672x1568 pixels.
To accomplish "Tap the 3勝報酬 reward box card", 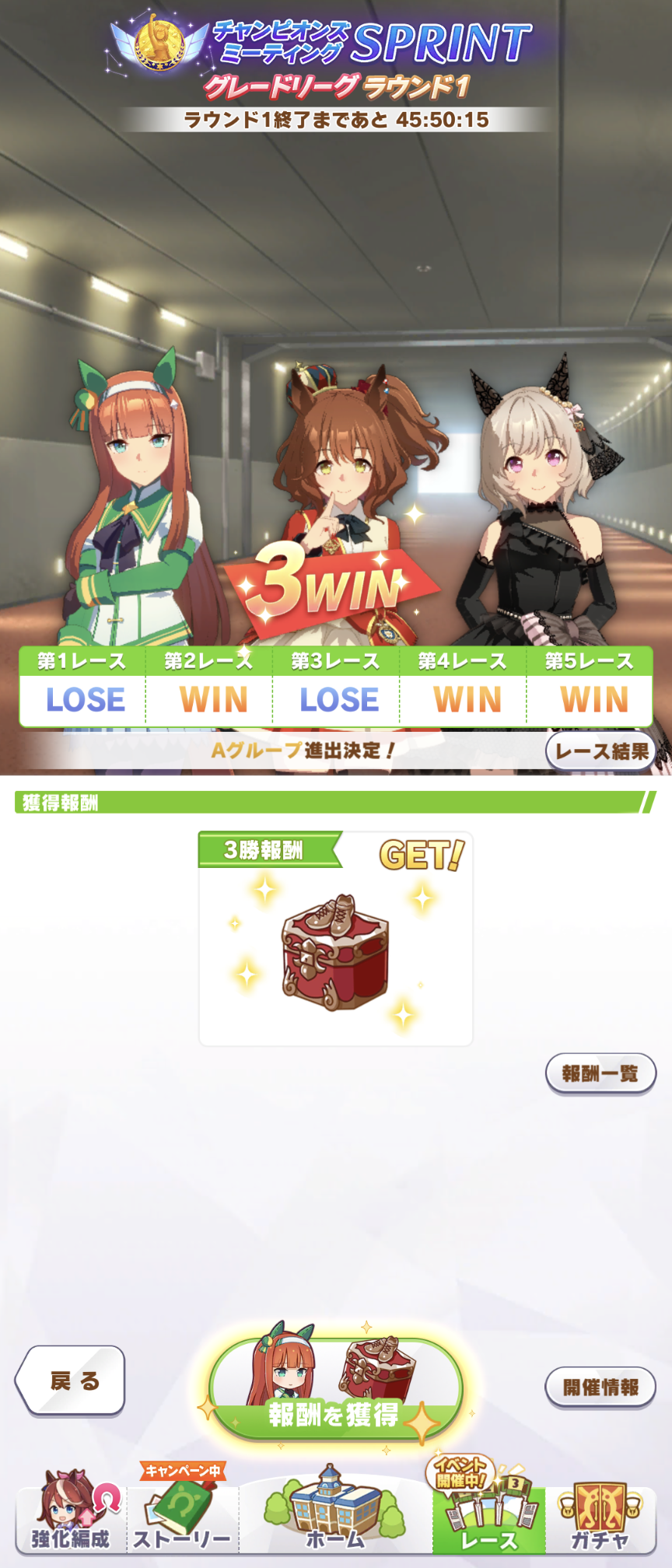I will pyautogui.click(x=335, y=940).
